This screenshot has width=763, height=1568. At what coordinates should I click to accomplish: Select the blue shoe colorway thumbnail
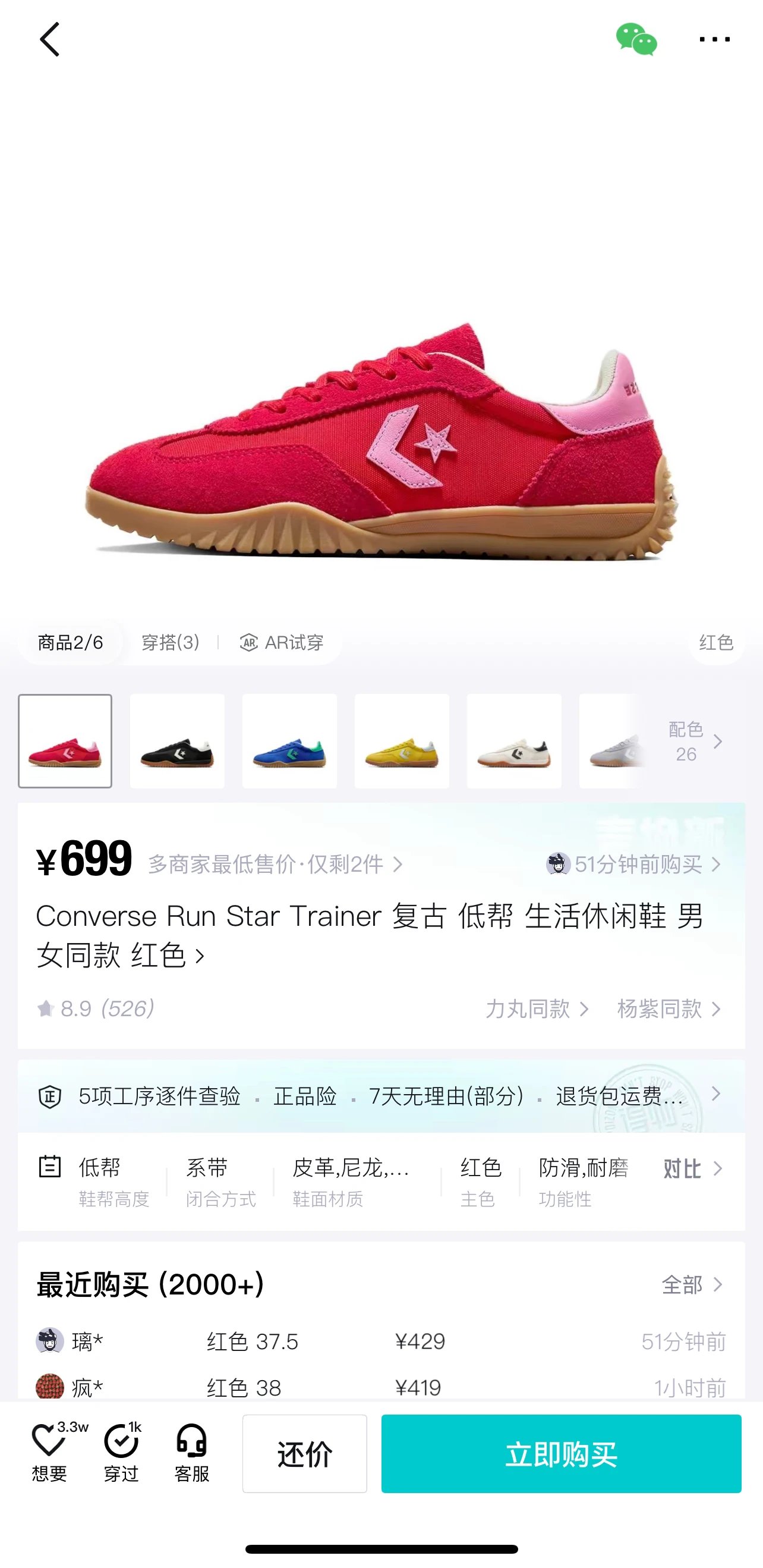pos(289,741)
